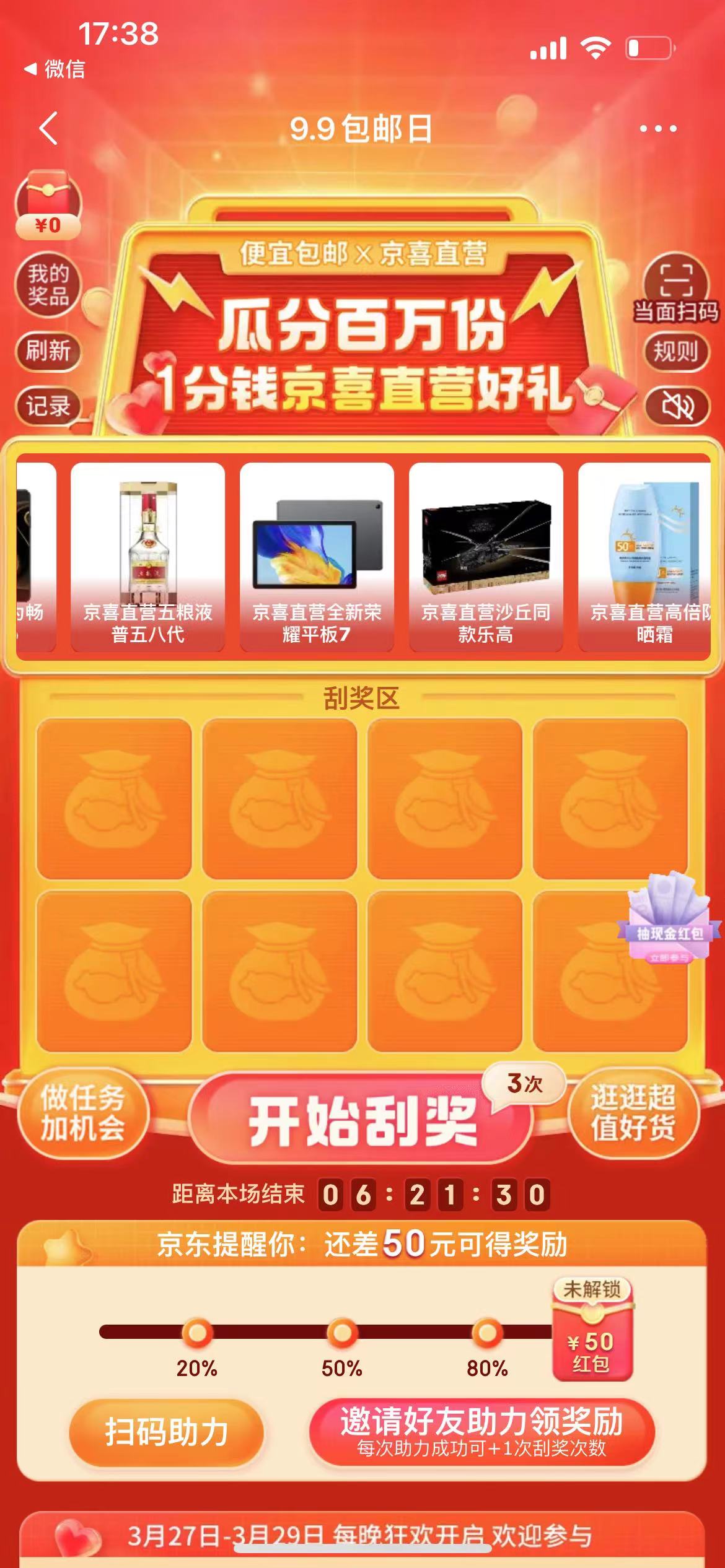Viewport: 725px width, 1568px height.
Task: Open the 抽现金红包 floating promo
Action: tap(669, 920)
